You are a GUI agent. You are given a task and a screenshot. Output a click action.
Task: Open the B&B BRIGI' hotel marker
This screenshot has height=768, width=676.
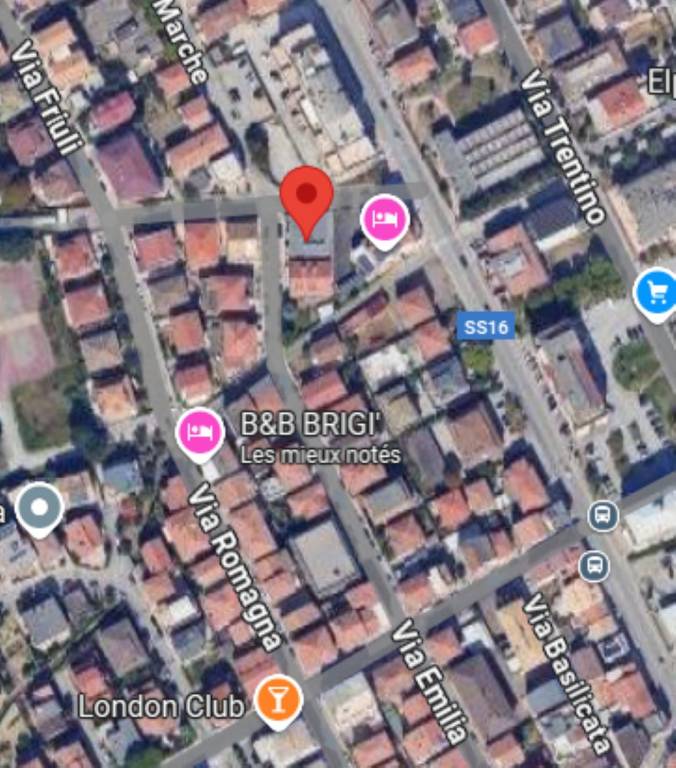pyautogui.click(x=200, y=432)
